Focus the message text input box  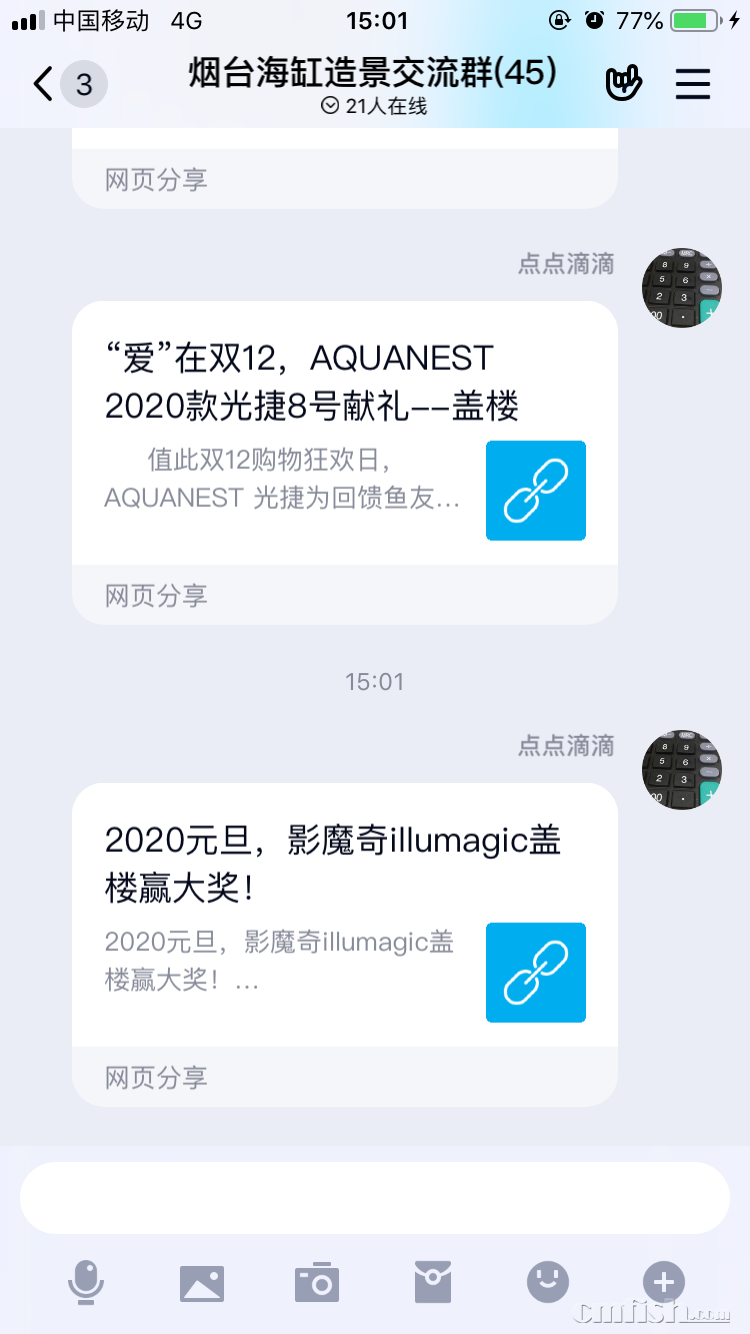tap(374, 1198)
